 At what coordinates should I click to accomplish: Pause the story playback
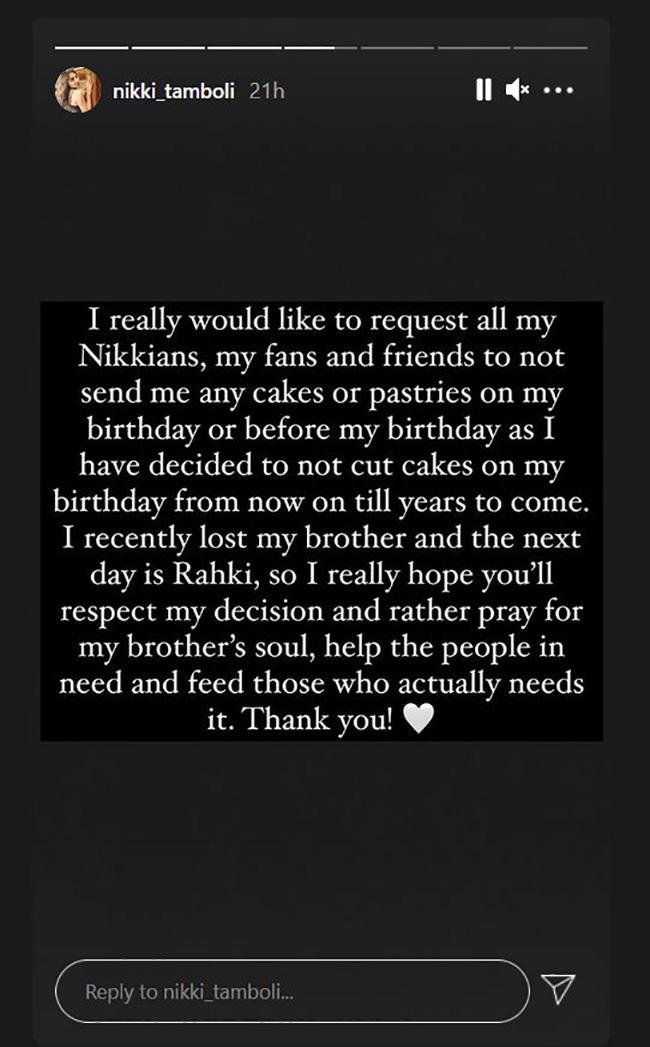click(x=484, y=91)
